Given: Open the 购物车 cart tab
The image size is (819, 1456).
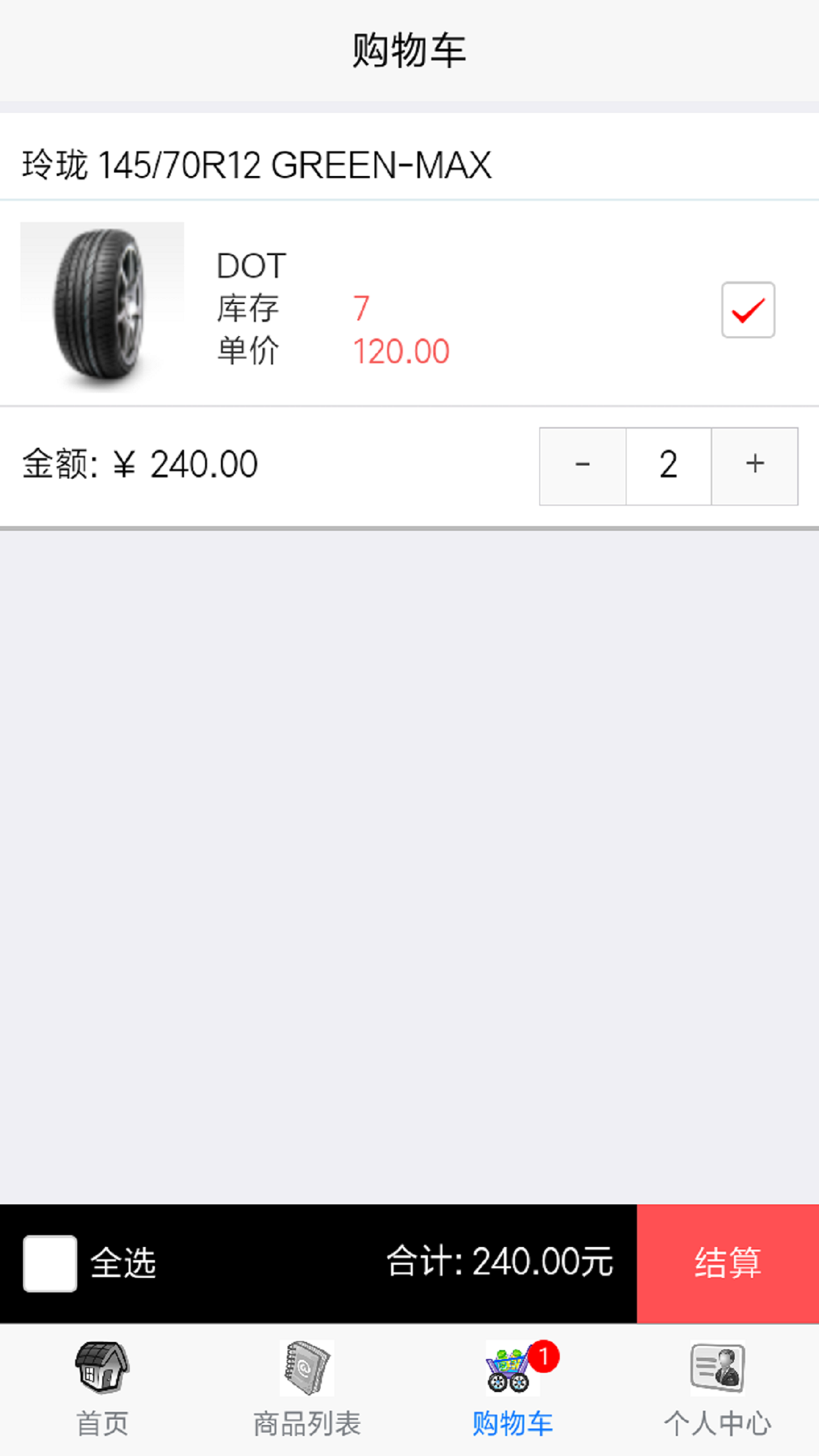Looking at the screenshot, I should click(x=512, y=1388).
